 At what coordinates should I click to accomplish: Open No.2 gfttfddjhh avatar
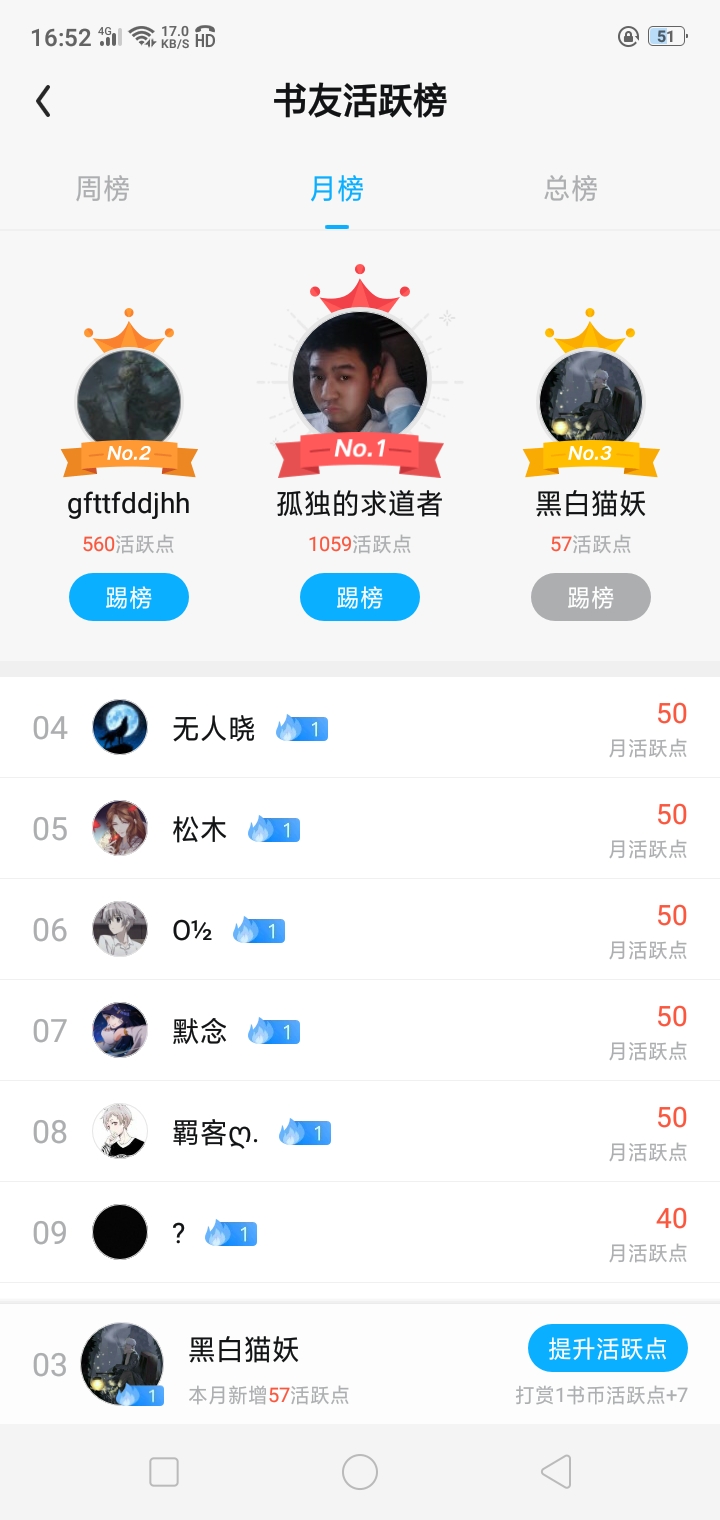(129, 398)
